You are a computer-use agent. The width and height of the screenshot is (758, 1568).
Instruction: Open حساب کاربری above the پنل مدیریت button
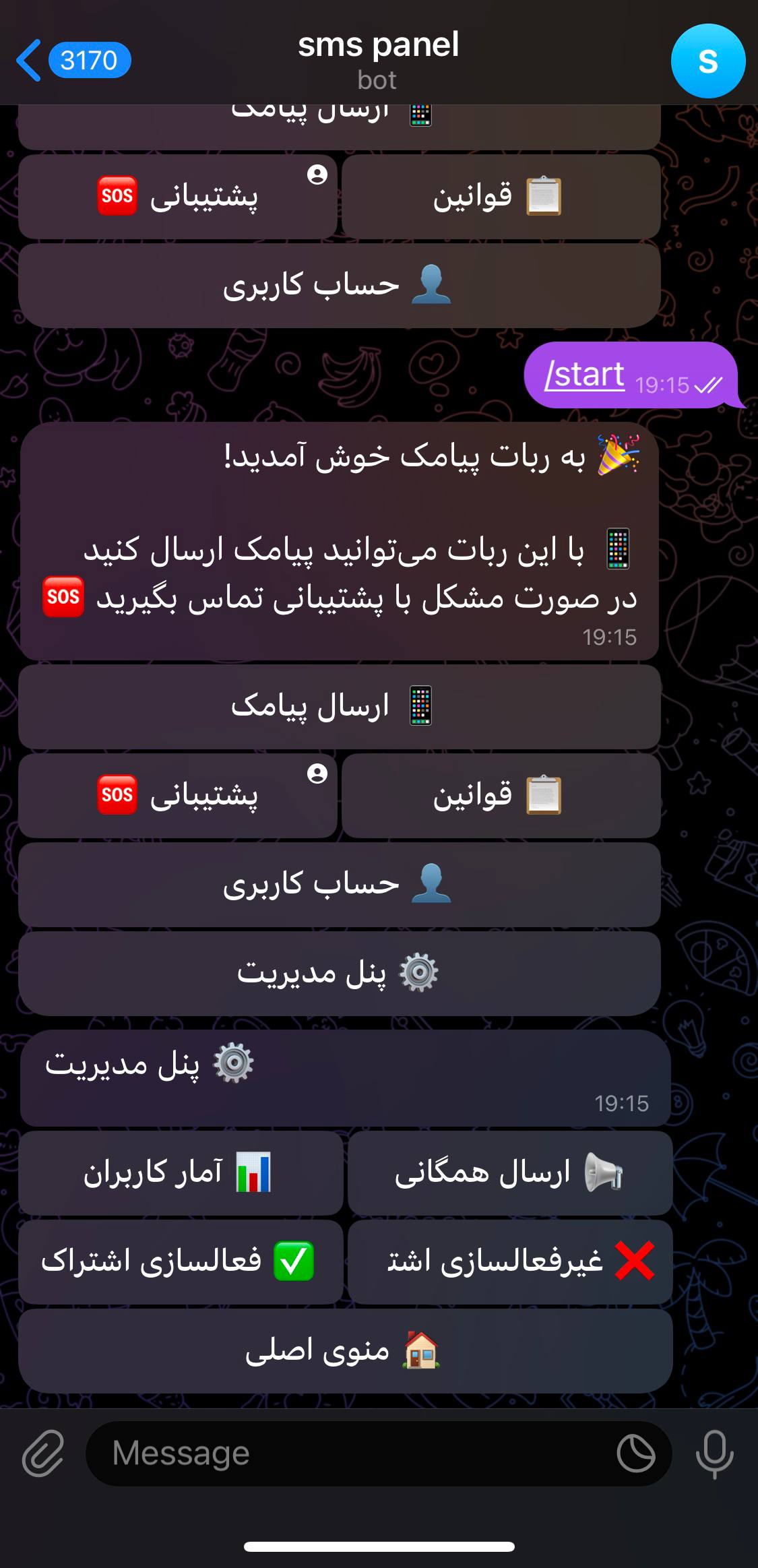click(339, 885)
